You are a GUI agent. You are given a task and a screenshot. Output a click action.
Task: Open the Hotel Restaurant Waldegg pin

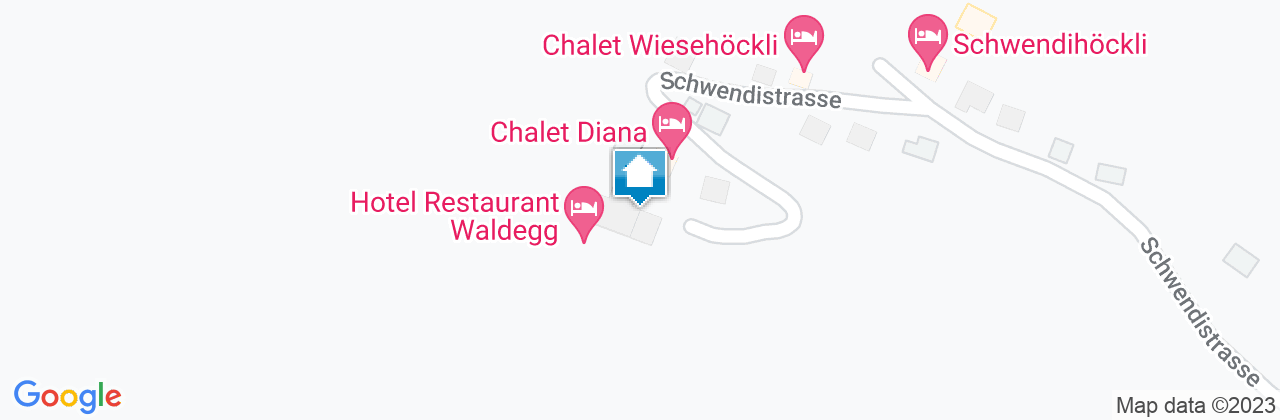[x=584, y=209]
